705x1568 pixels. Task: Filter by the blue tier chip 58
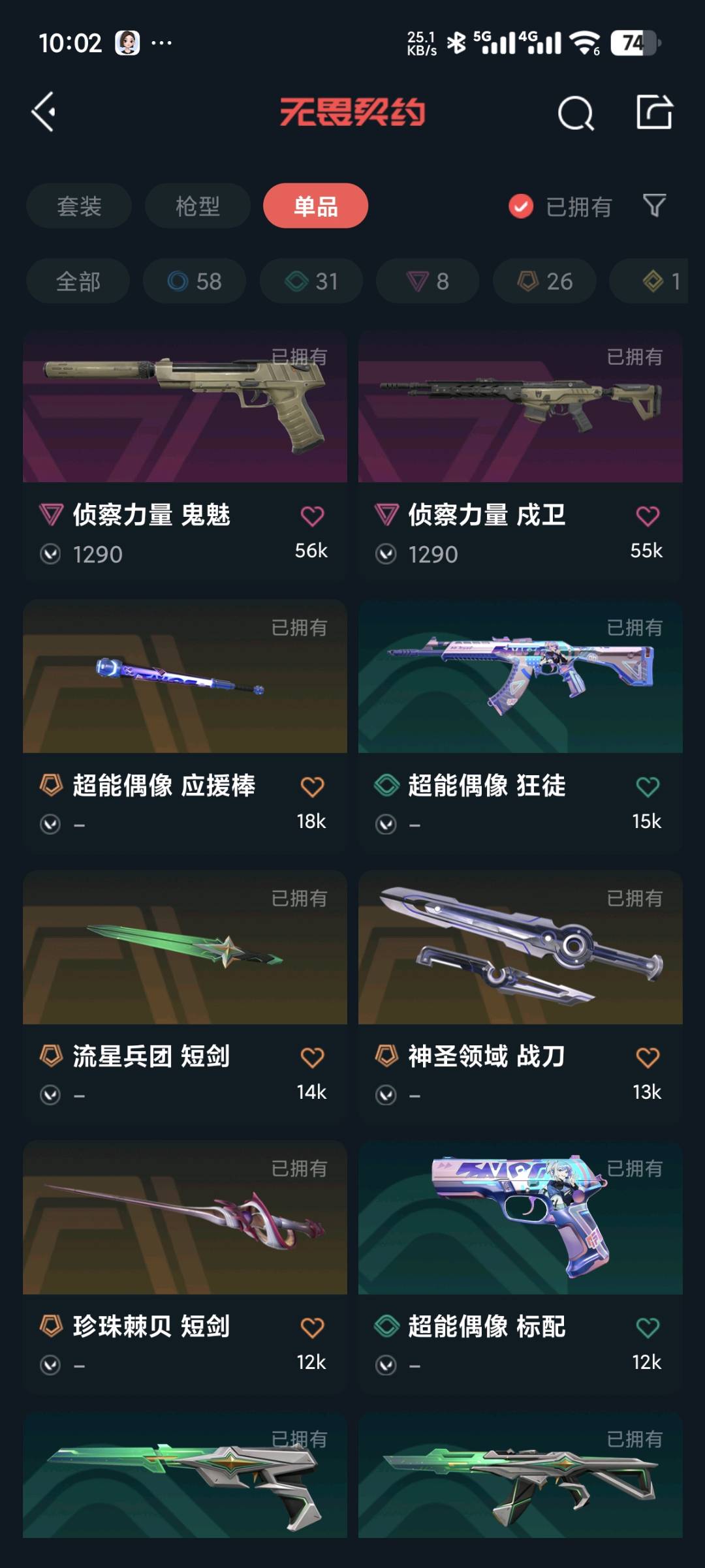[195, 281]
